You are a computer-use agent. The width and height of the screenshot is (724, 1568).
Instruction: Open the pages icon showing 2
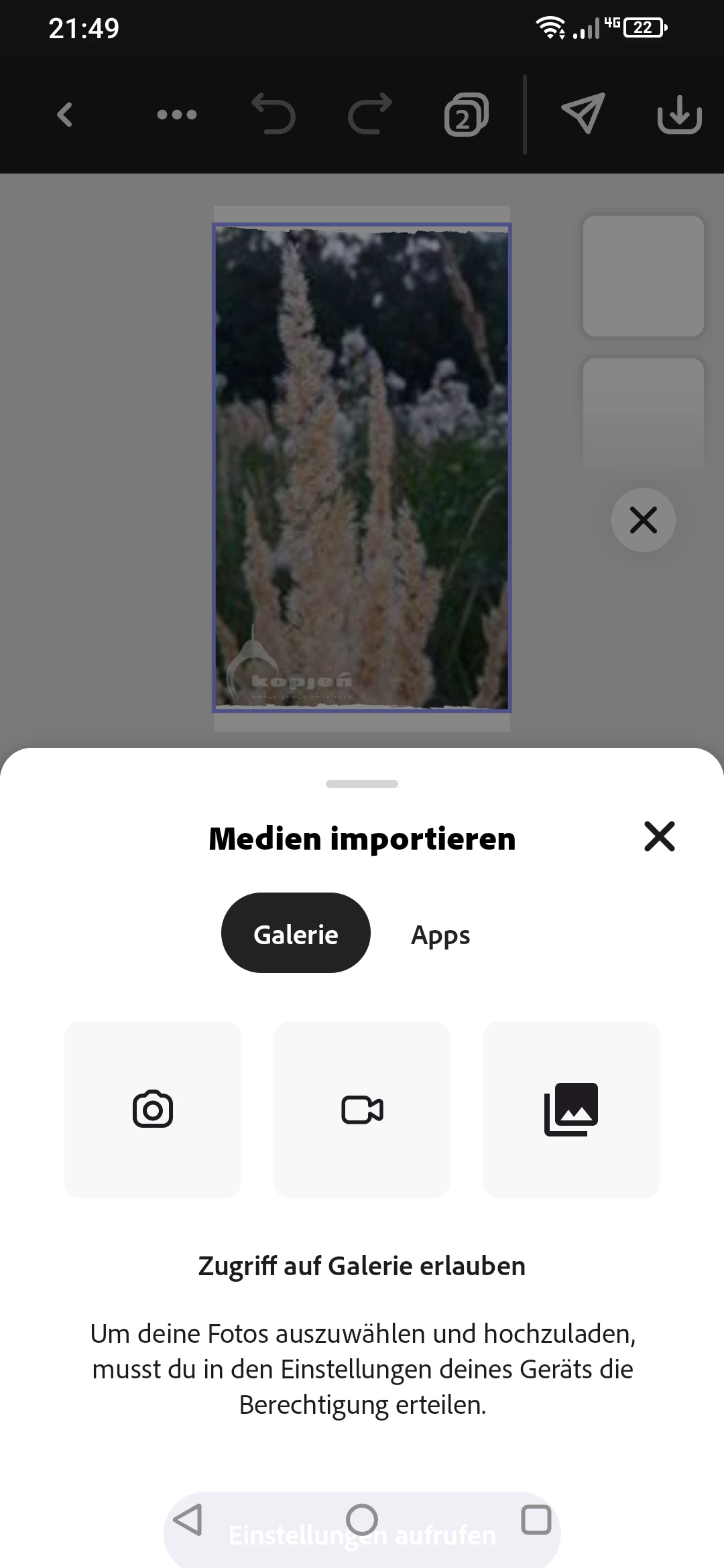coord(466,115)
